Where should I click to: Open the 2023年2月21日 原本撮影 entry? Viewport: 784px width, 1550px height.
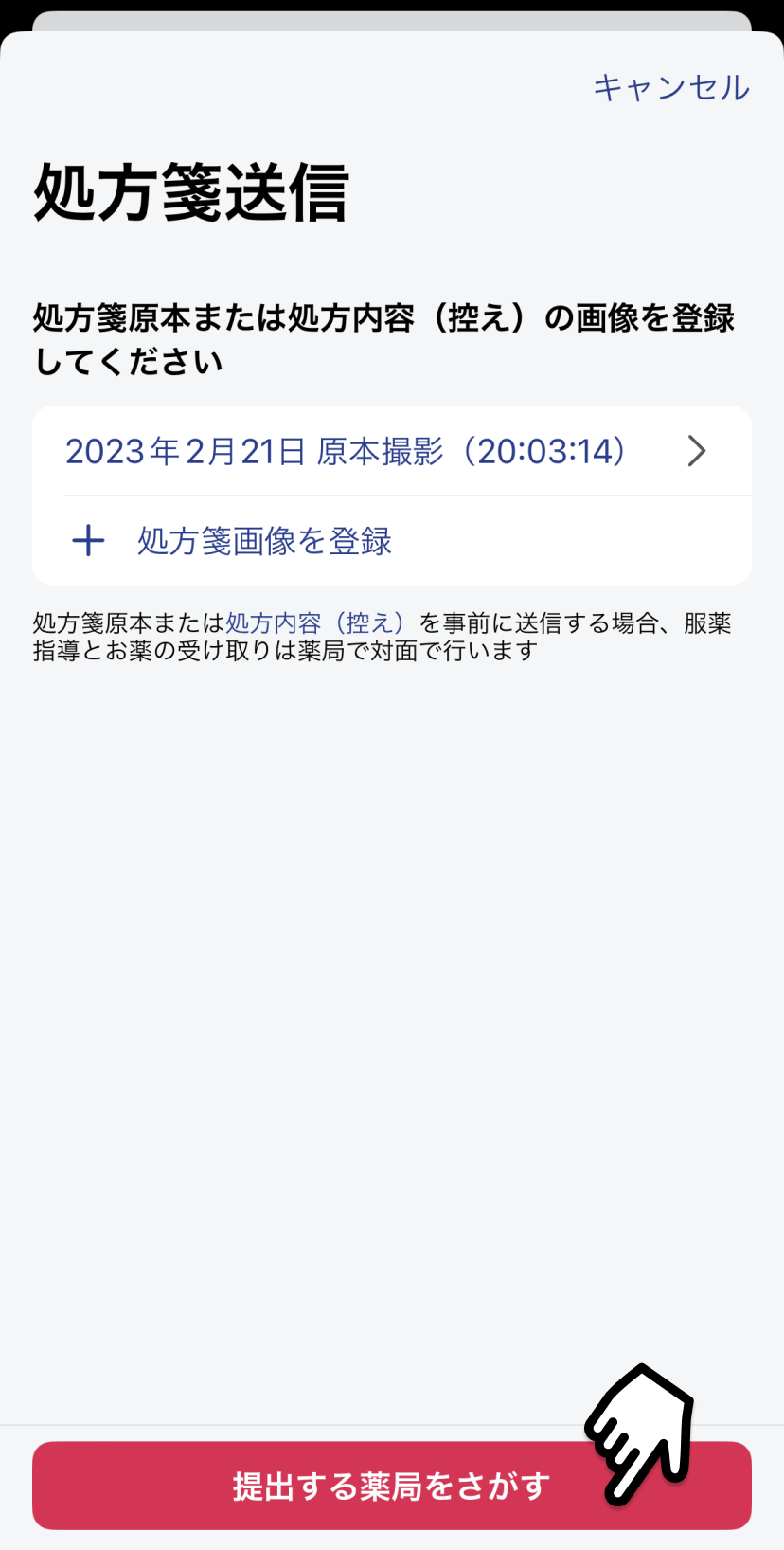(392, 451)
